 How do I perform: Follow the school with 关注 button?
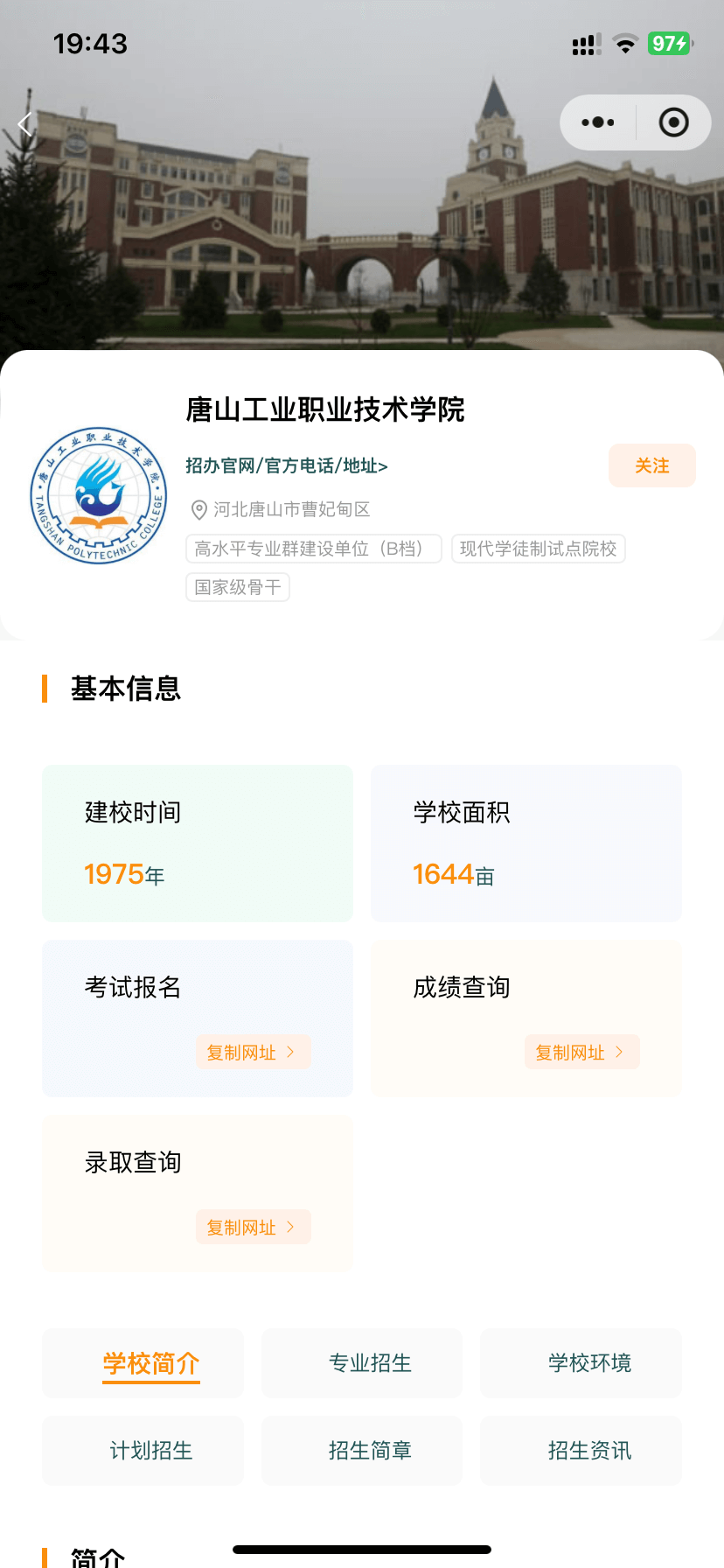tap(651, 465)
